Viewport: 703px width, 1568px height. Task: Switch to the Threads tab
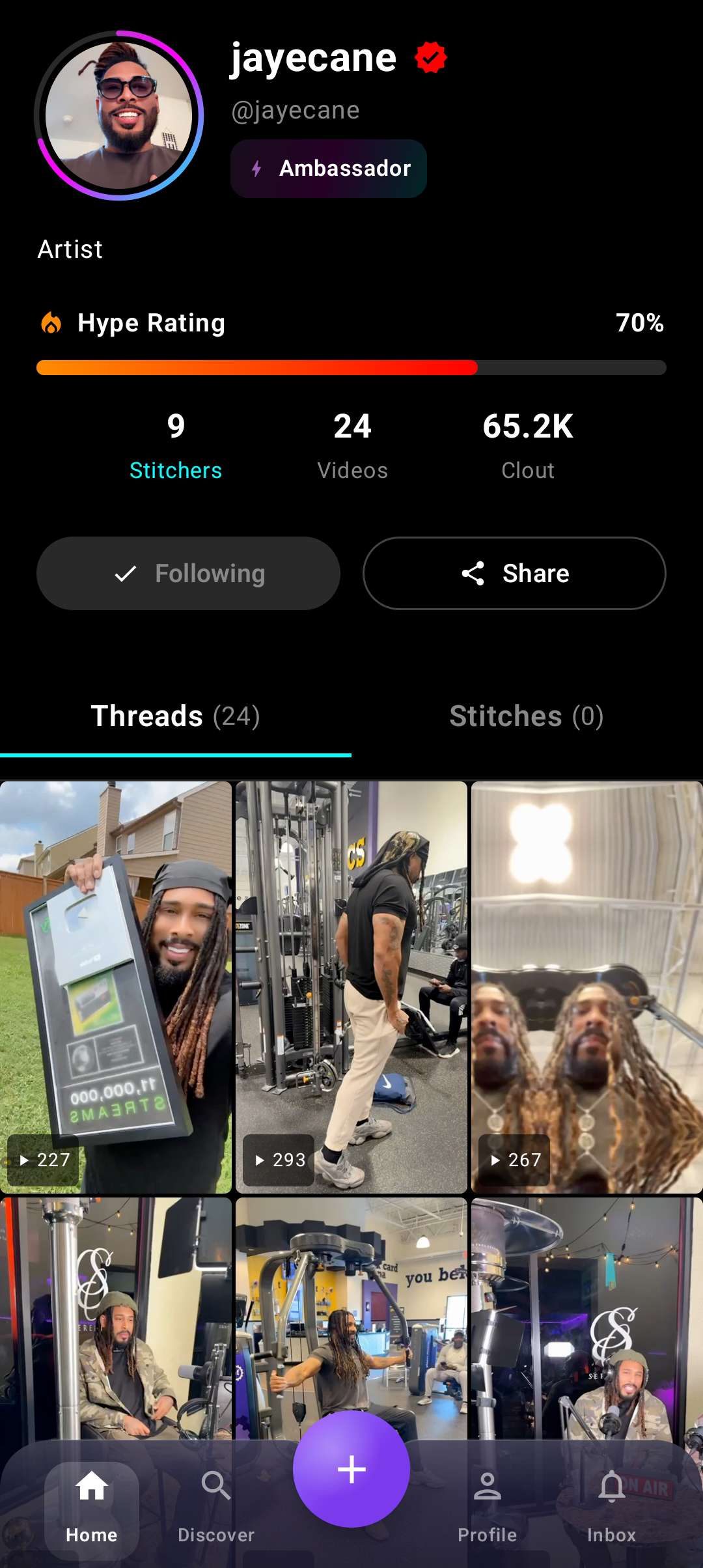pyautogui.click(x=175, y=716)
